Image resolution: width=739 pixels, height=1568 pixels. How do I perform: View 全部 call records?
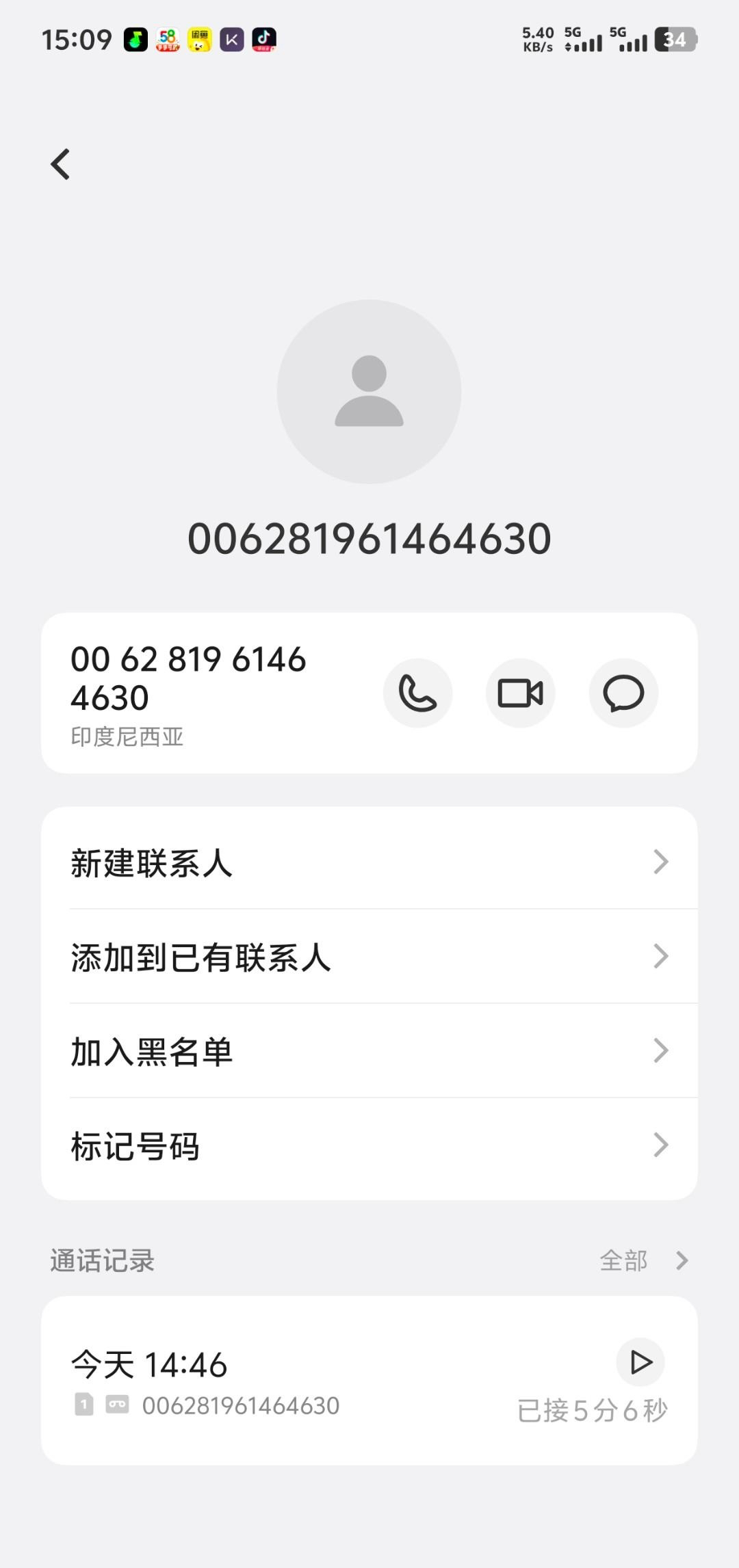tap(642, 1260)
